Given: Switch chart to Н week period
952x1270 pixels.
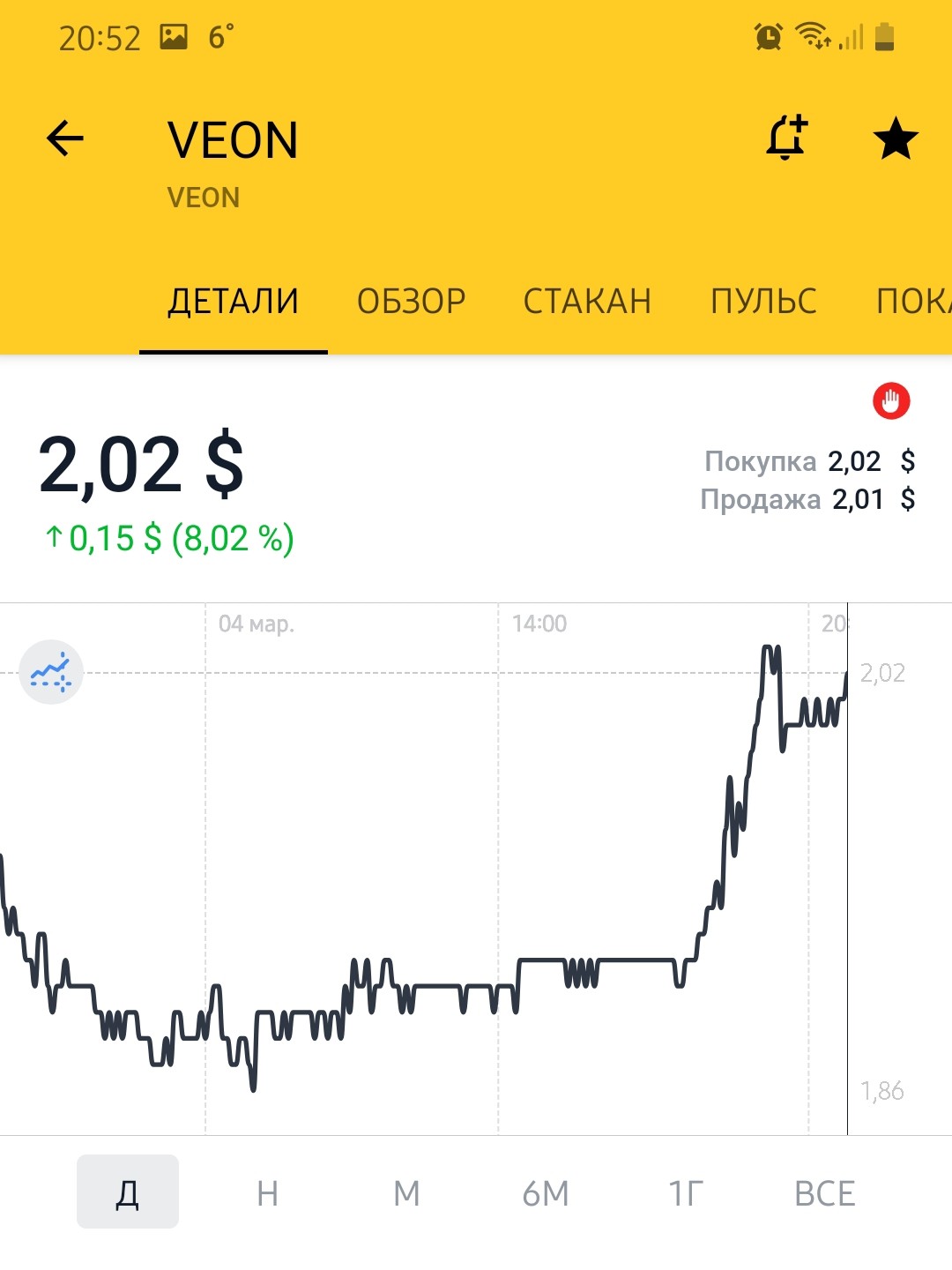Looking at the screenshot, I should coord(267,1193).
